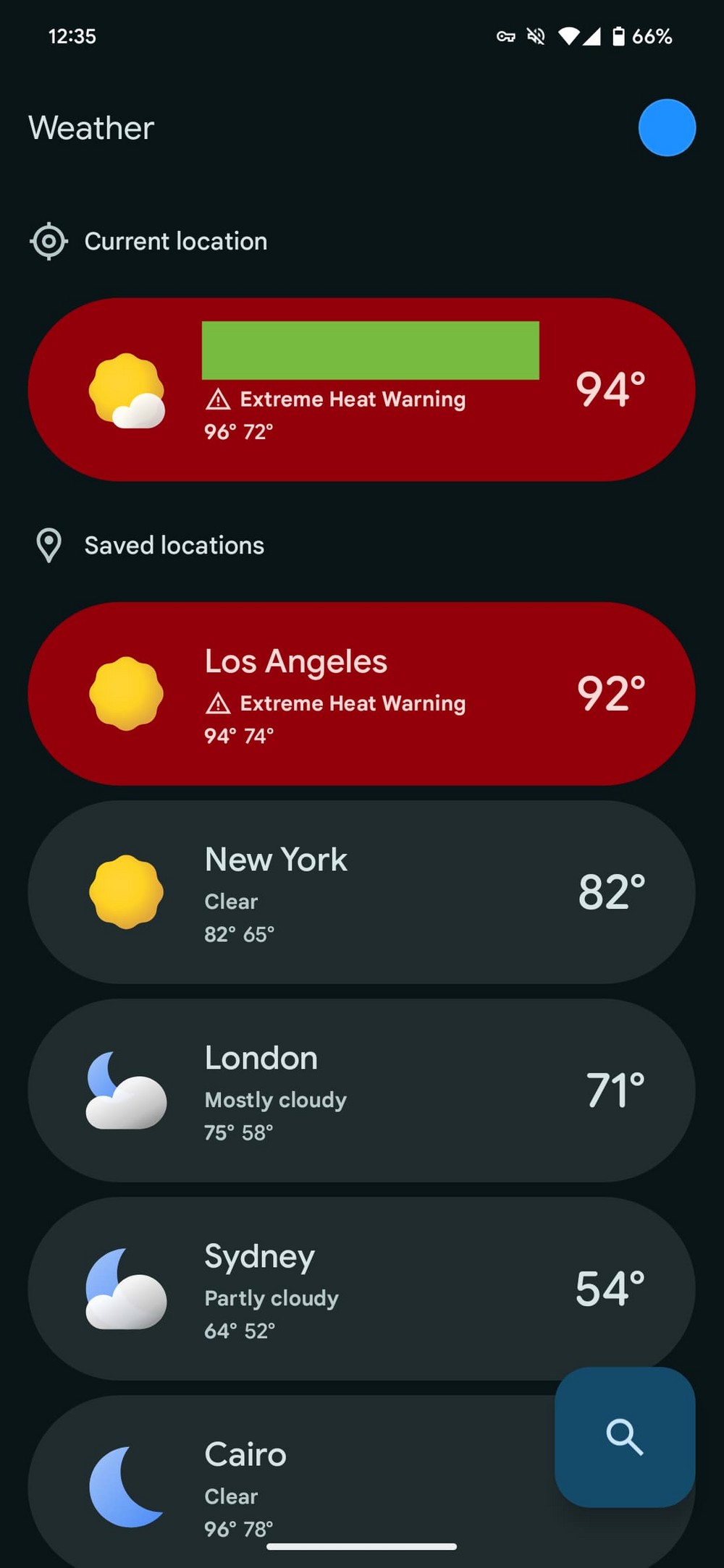Screen dimensions: 724x1568
Task: Tap the search floating button
Action: (x=625, y=1436)
